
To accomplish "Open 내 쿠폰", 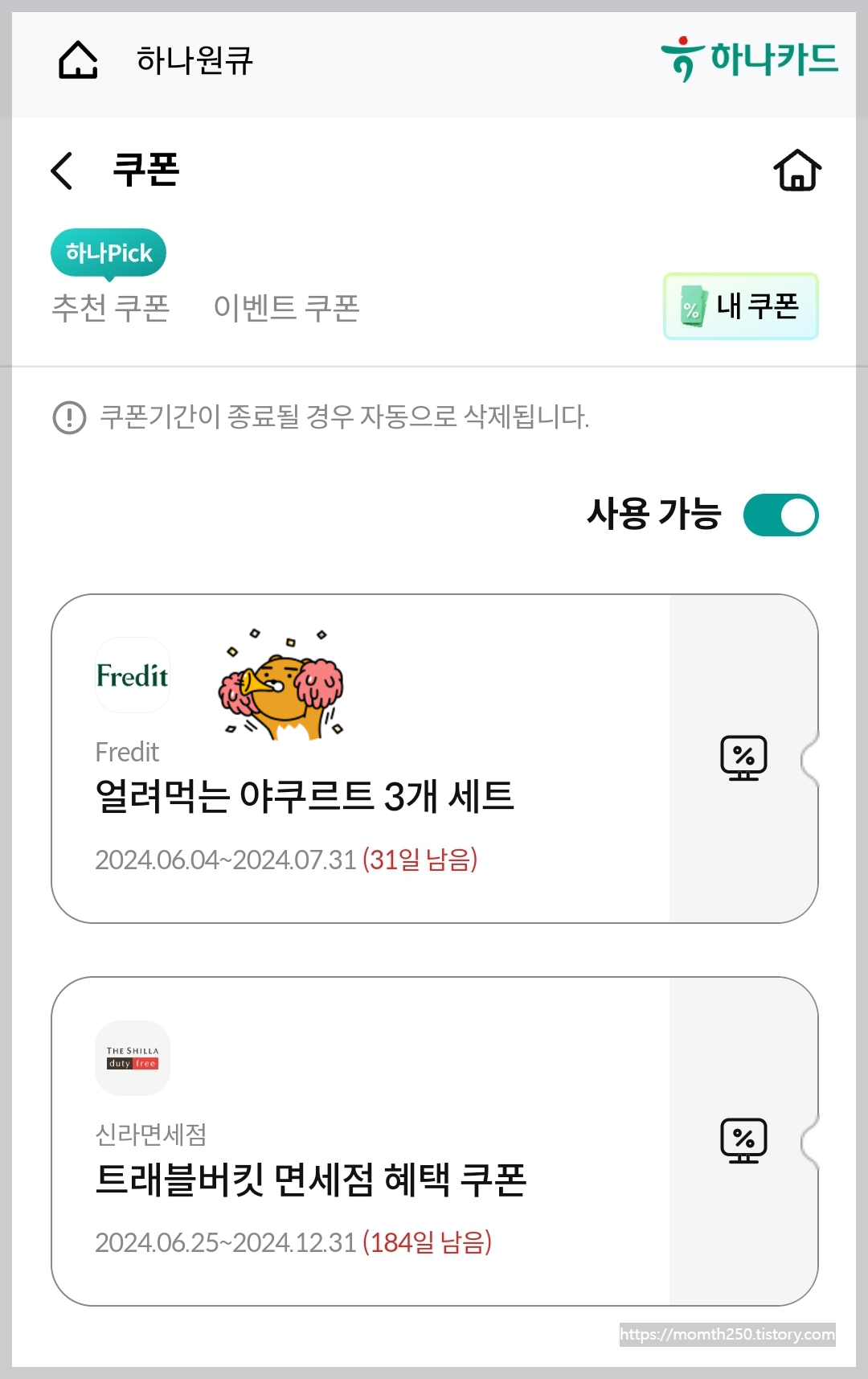I will (x=739, y=307).
